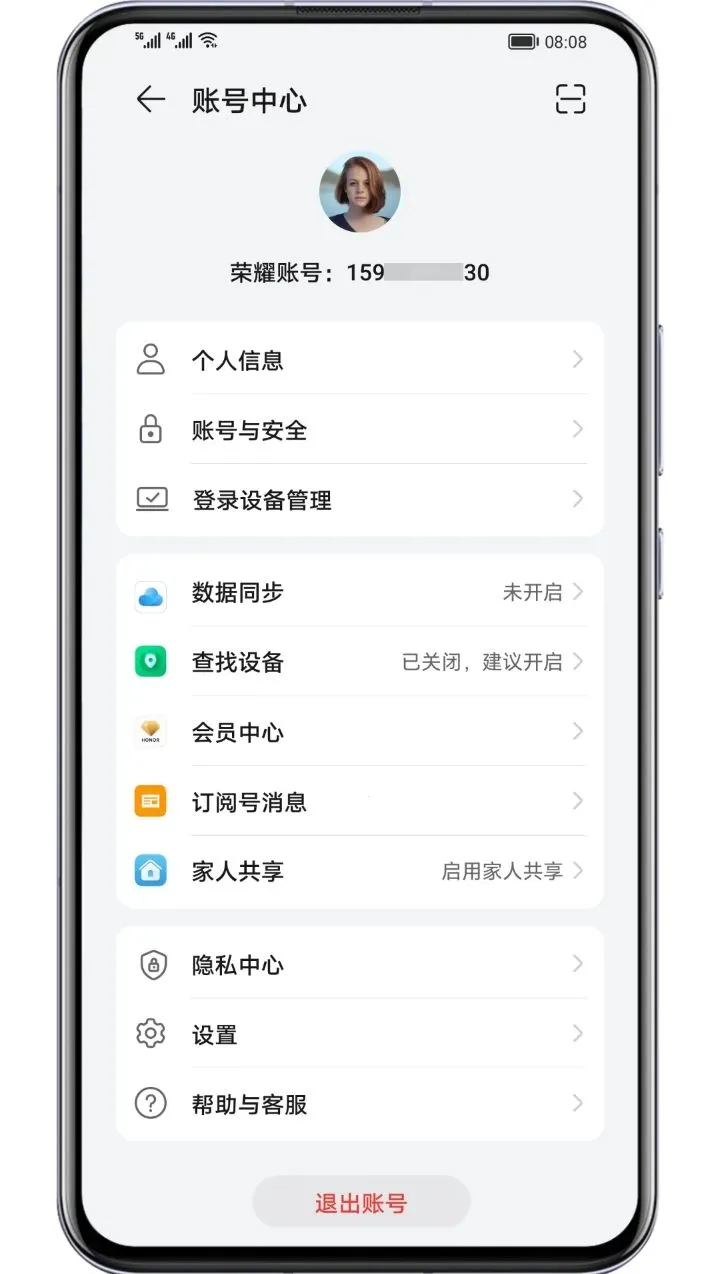
Task: Open 隐私中心
Action: (360, 965)
